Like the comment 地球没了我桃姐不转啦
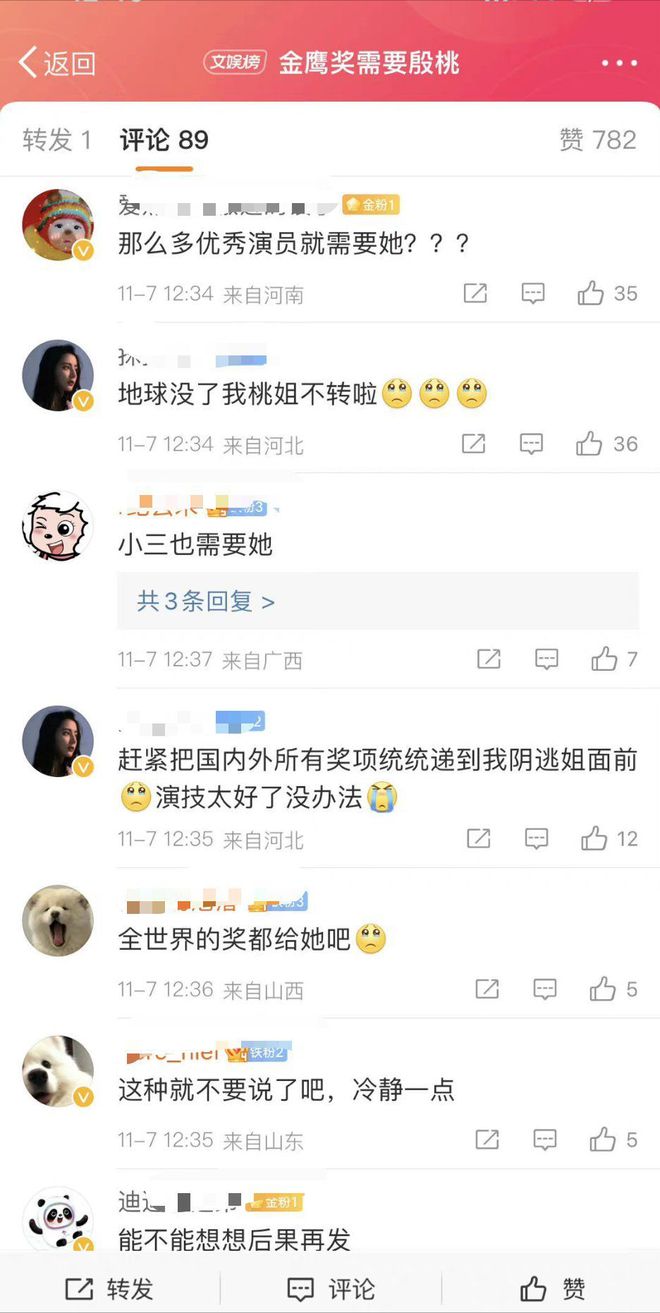 point(591,443)
